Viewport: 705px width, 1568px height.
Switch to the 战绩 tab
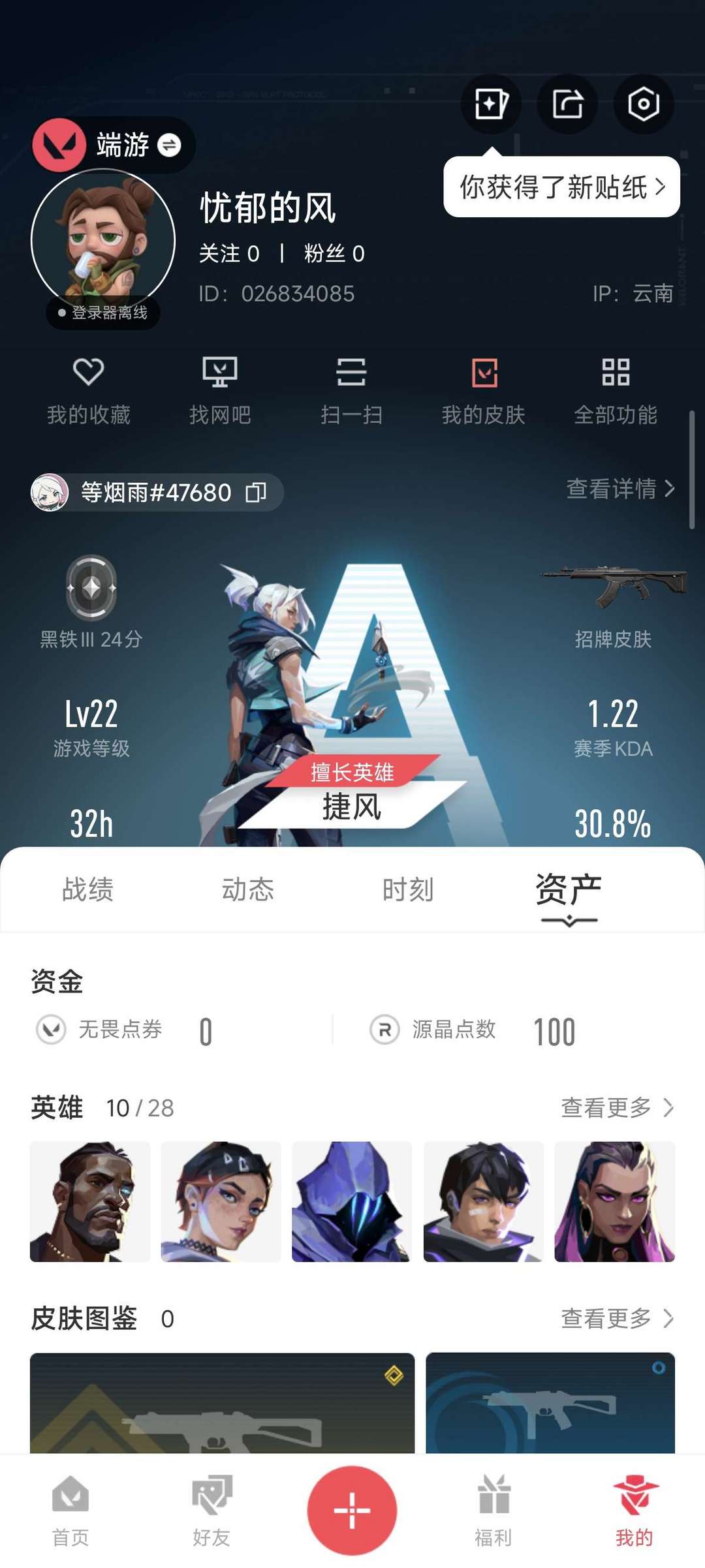[x=88, y=889]
